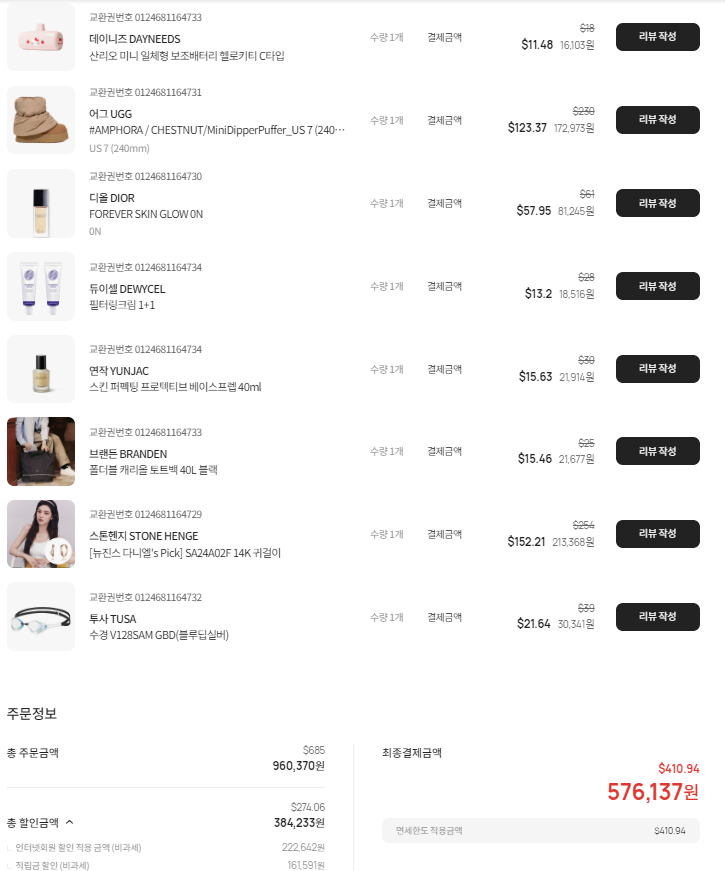View the STONE HENGE earrings product image
The height and width of the screenshot is (871, 725).
pos(41,534)
